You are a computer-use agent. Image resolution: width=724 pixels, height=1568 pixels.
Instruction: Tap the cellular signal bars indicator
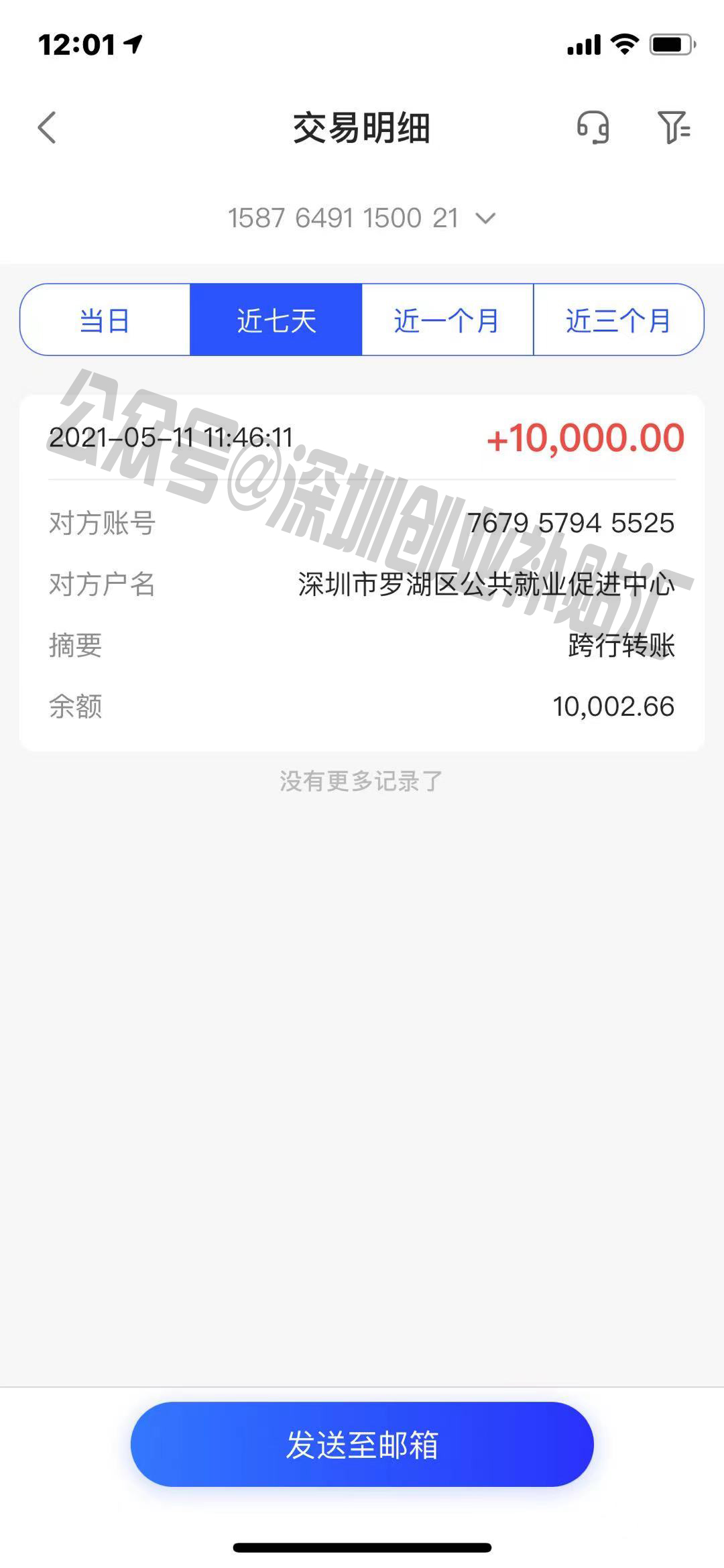(x=583, y=44)
